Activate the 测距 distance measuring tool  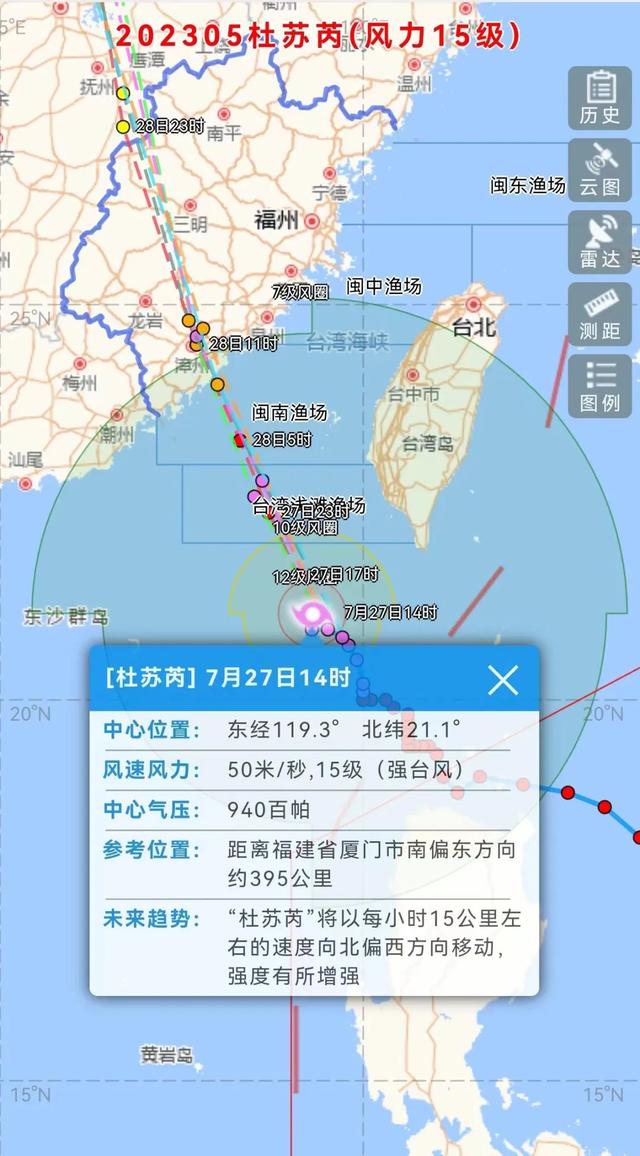click(599, 314)
